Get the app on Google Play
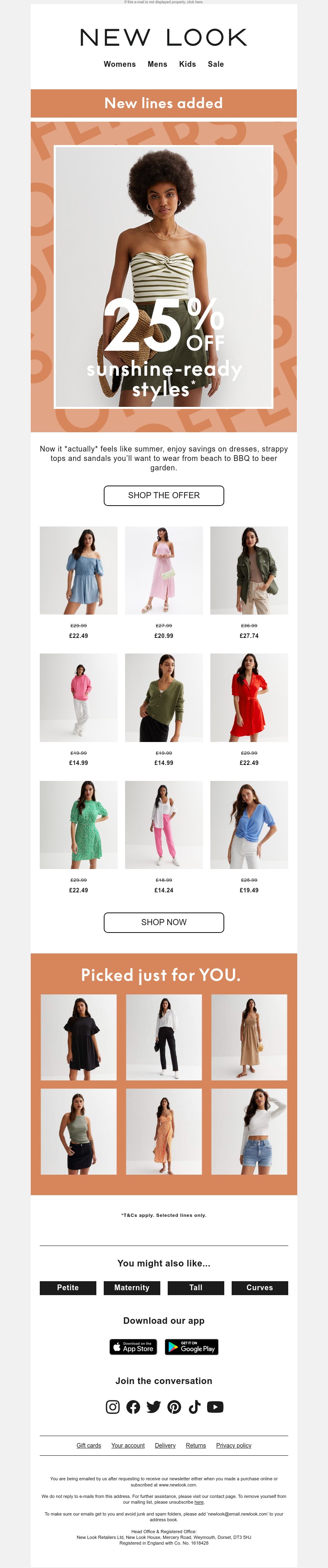This screenshot has height=1568, width=328. [191, 1347]
